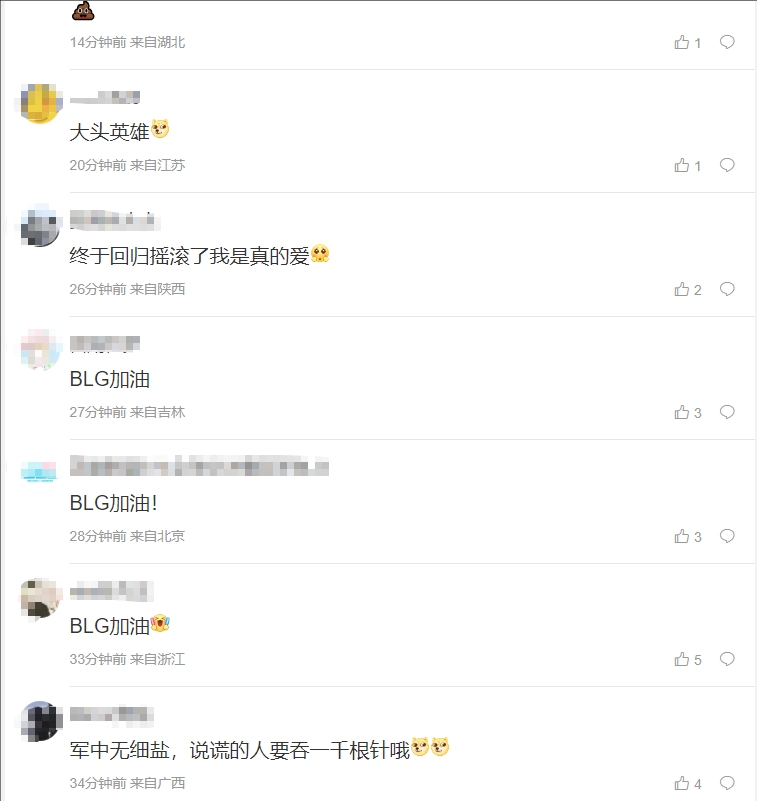Like the BLG加油 comment from 吉林
The image size is (757, 801).
682,412
